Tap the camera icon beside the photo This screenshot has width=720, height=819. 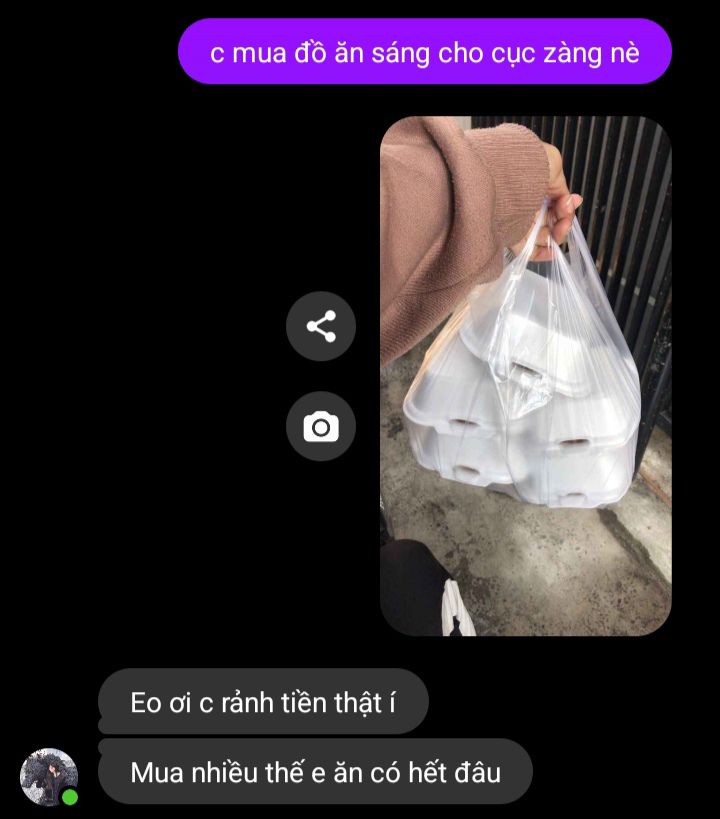point(321,427)
